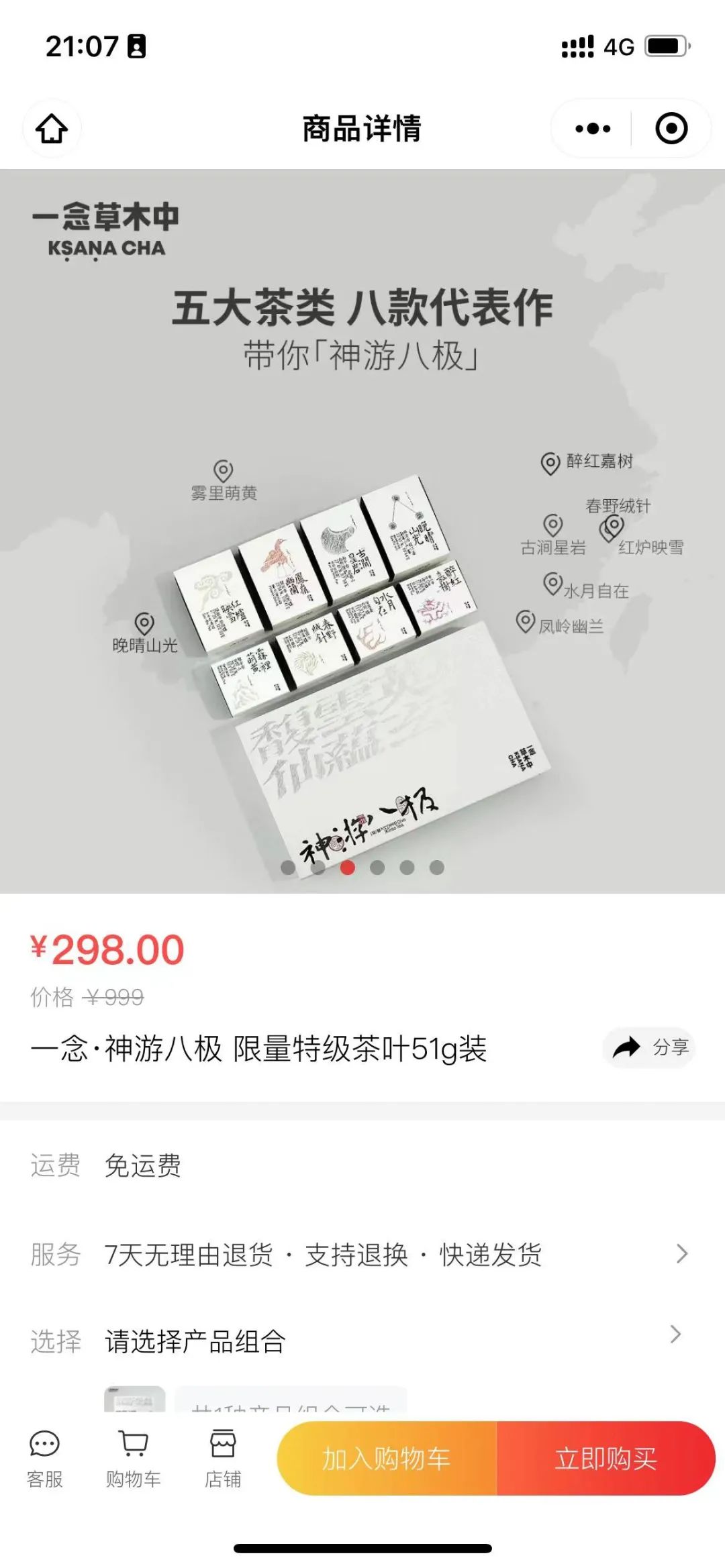Open 请选择产品组合 selection row

coord(362,1341)
